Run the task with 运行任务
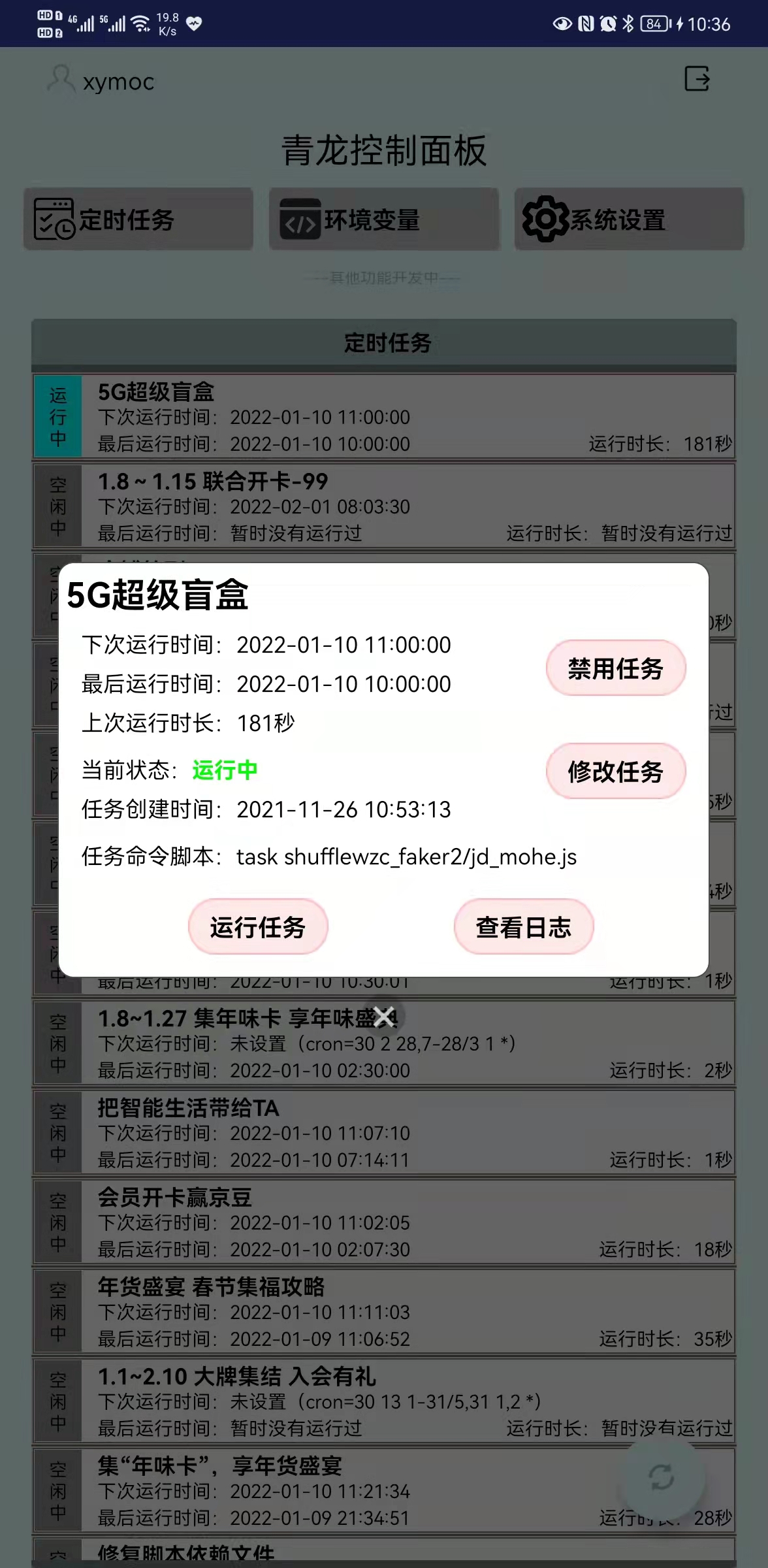Image resolution: width=768 pixels, height=1568 pixels. click(x=258, y=927)
